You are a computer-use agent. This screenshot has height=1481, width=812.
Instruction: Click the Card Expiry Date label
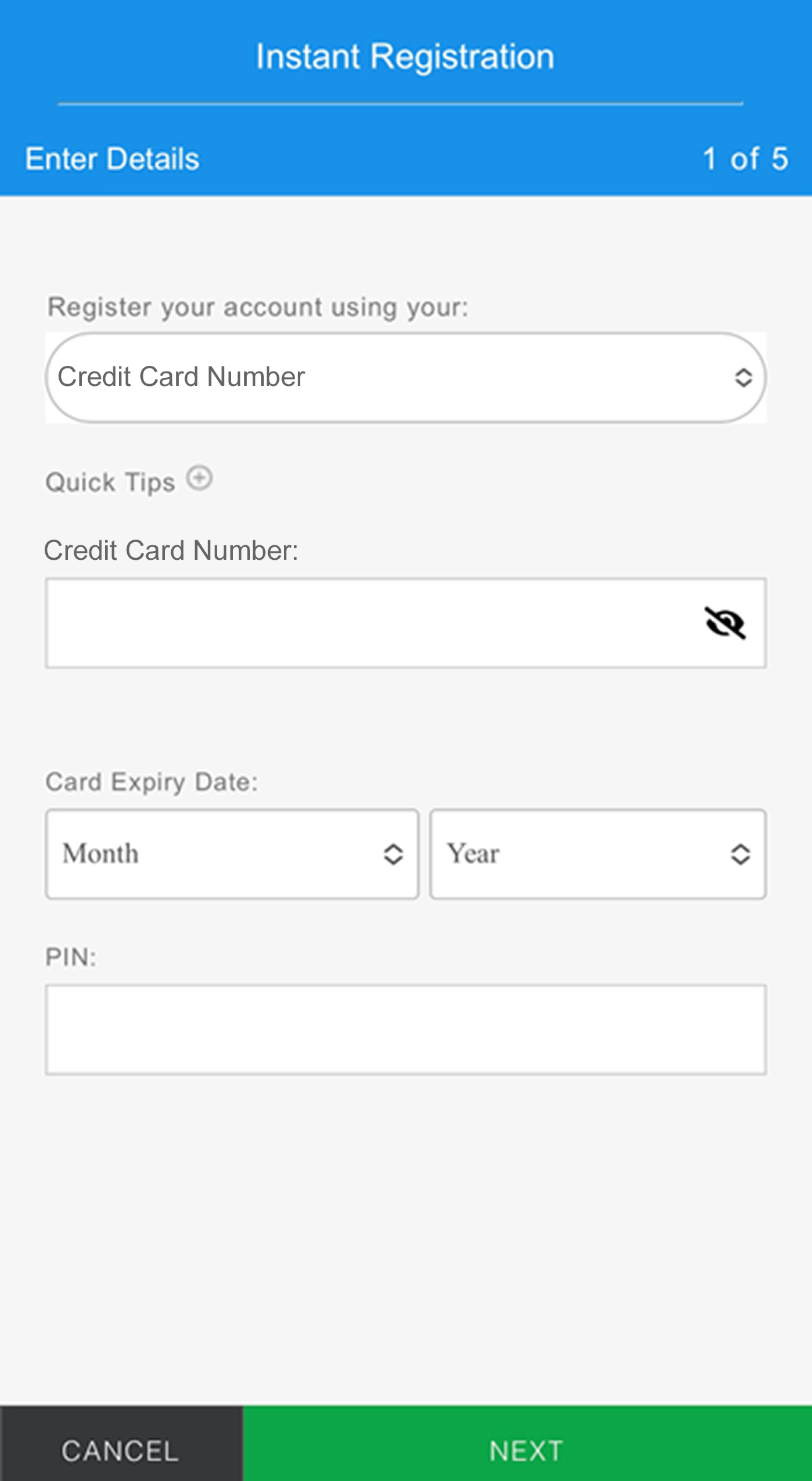(150, 781)
